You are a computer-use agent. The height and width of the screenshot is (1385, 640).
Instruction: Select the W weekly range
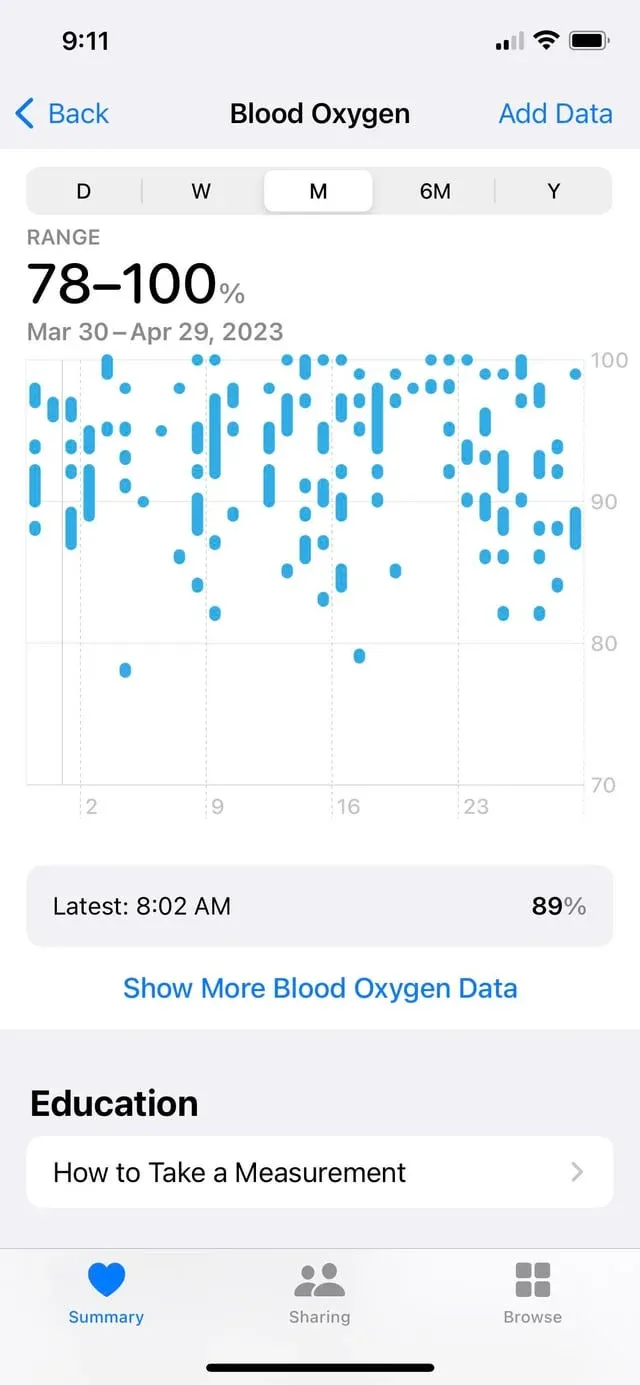pyautogui.click(x=201, y=191)
